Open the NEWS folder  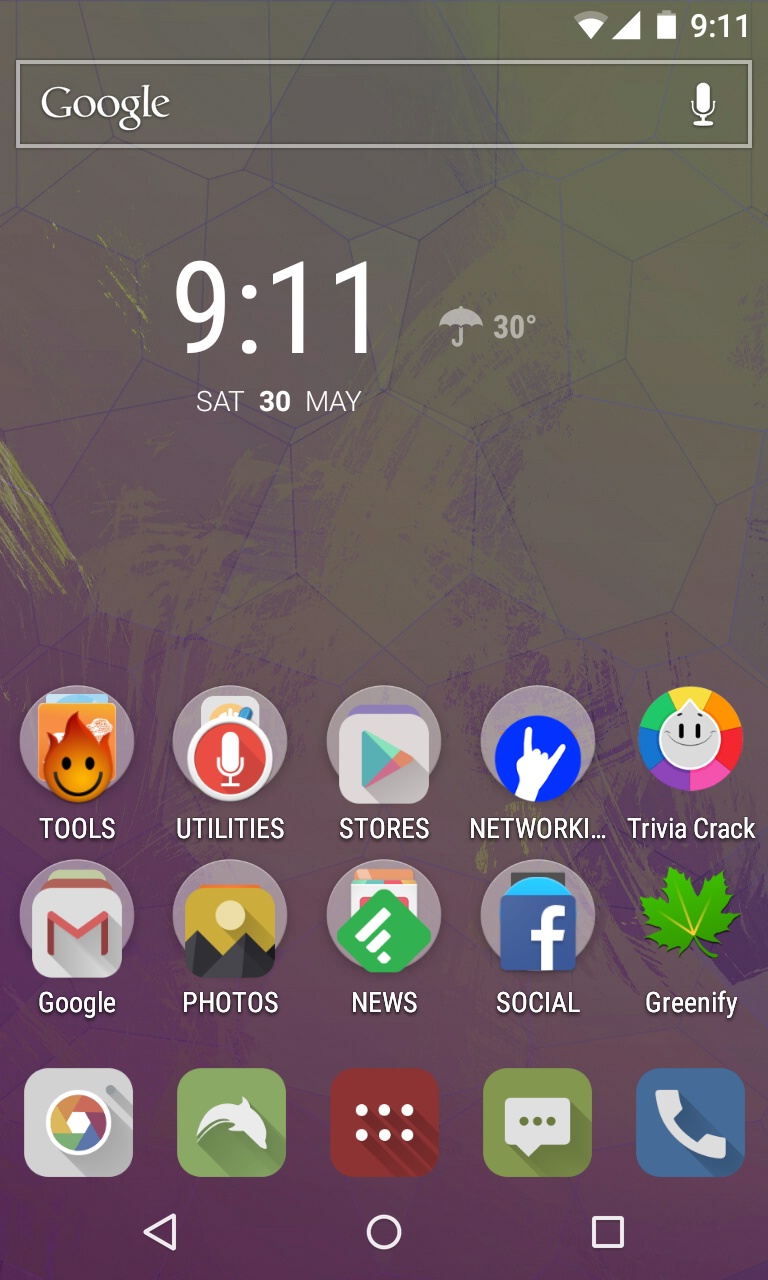[x=384, y=920]
